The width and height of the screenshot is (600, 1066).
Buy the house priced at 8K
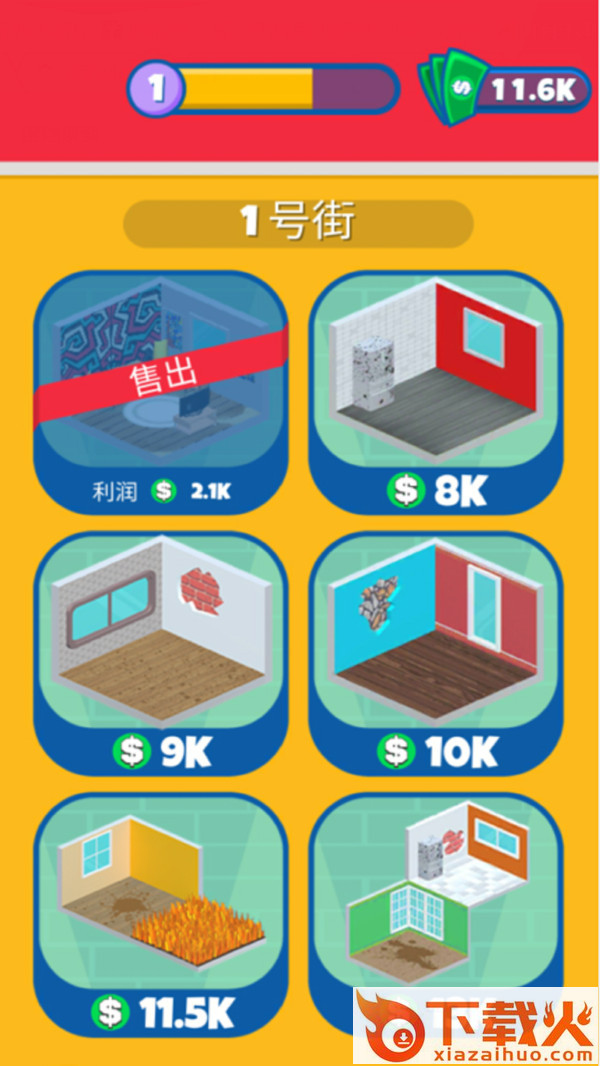click(435, 392)
